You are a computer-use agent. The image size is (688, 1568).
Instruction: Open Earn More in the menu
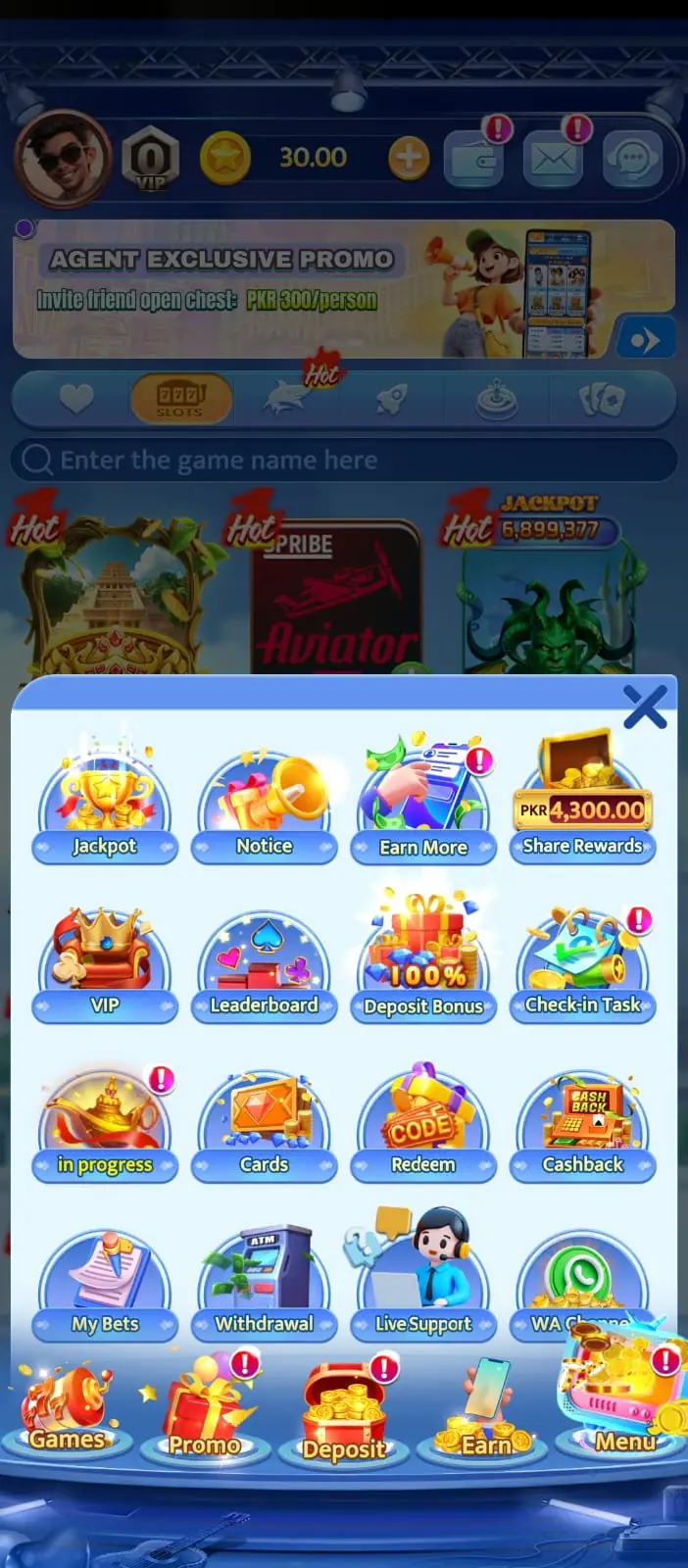[423, 800]
